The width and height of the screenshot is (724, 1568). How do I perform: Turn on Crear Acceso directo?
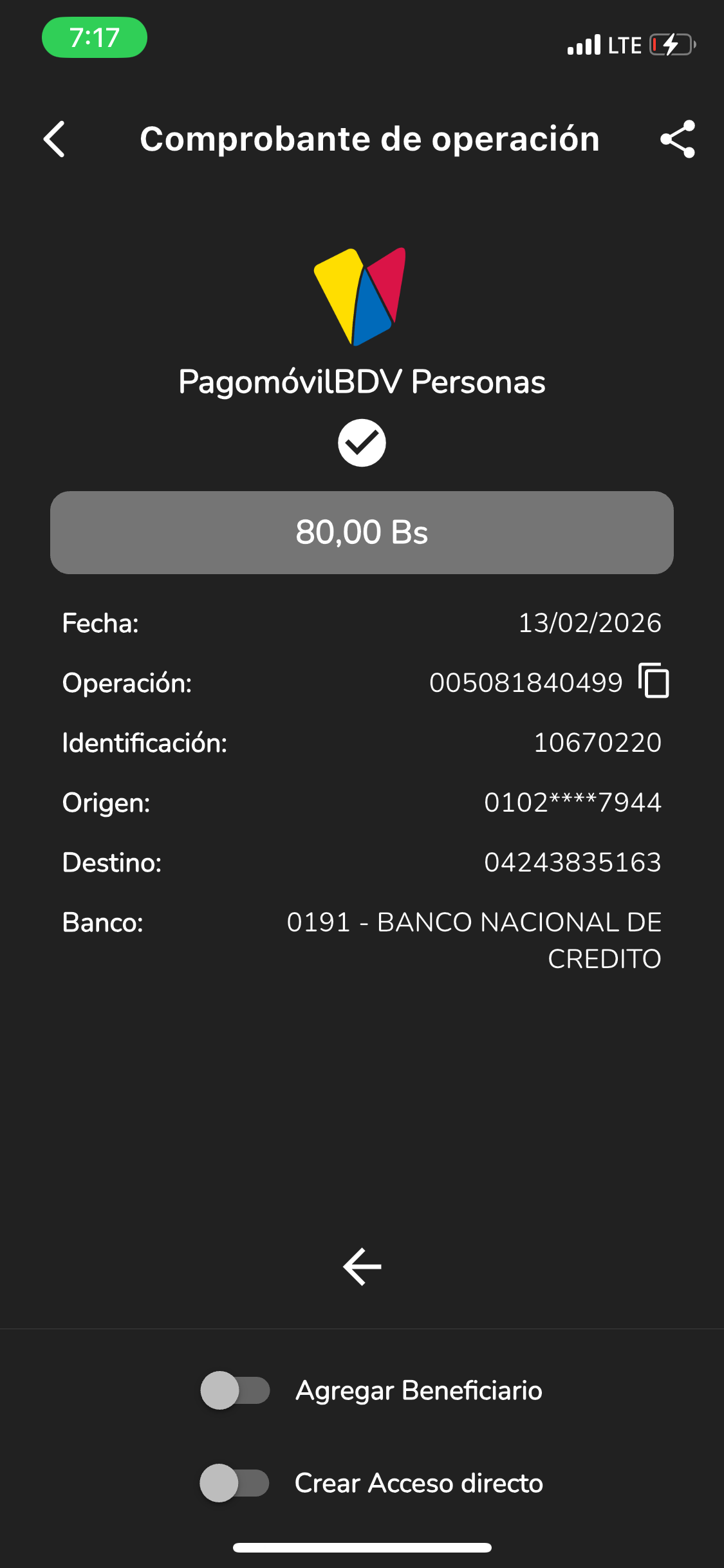point(235,1483)
